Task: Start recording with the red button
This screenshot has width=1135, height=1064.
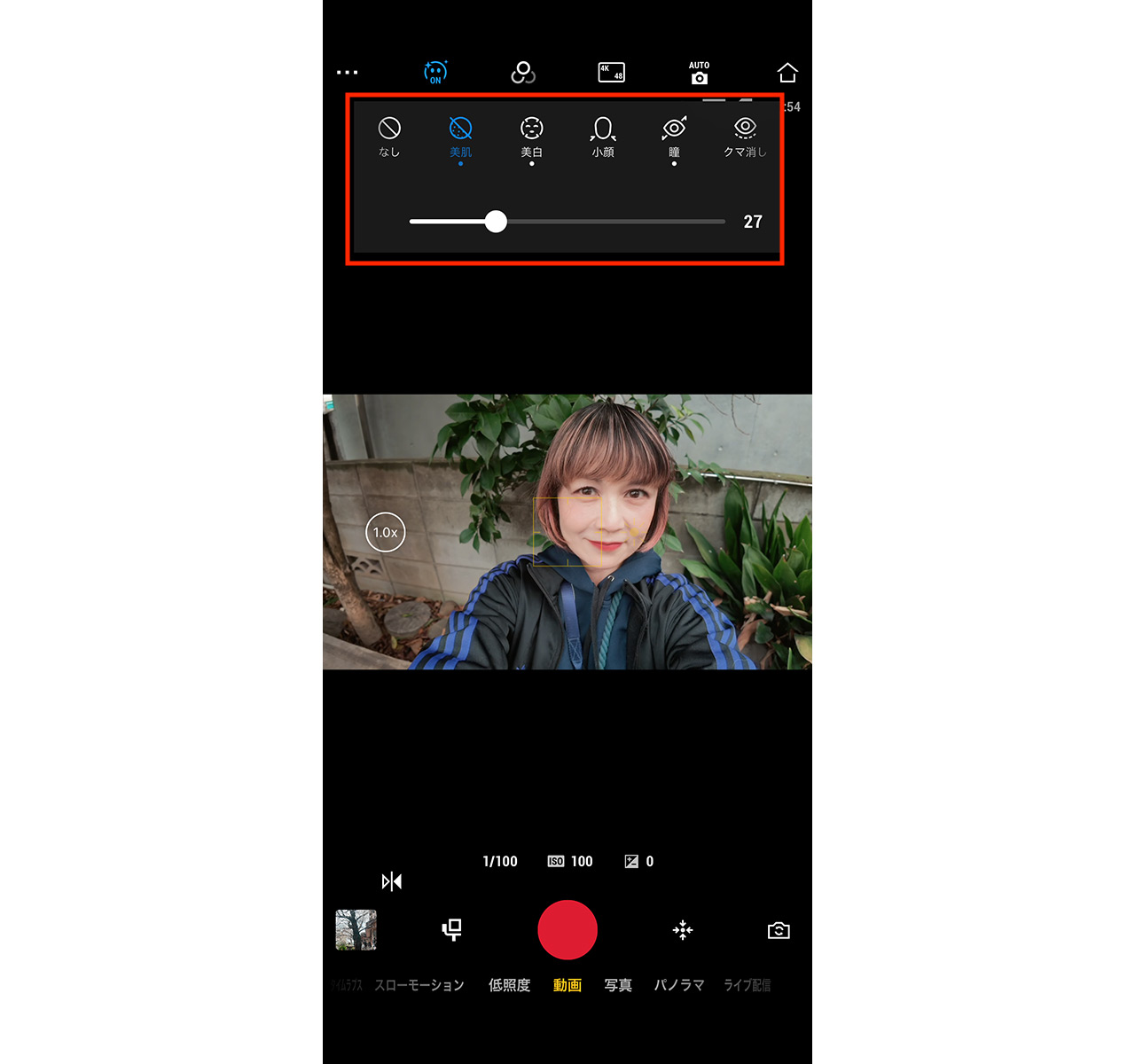Action: coord(567,930)
